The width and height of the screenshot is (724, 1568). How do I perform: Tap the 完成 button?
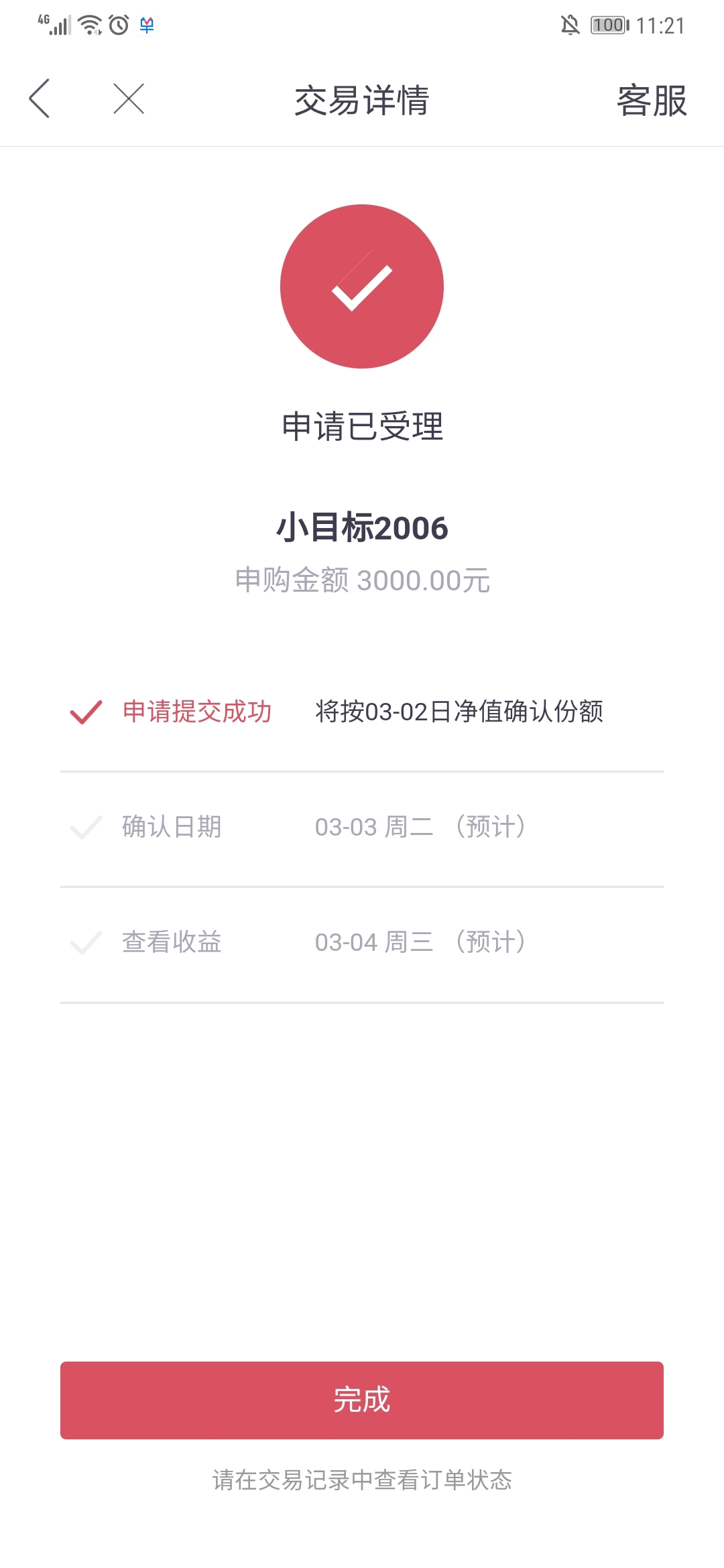point(362,1400)
